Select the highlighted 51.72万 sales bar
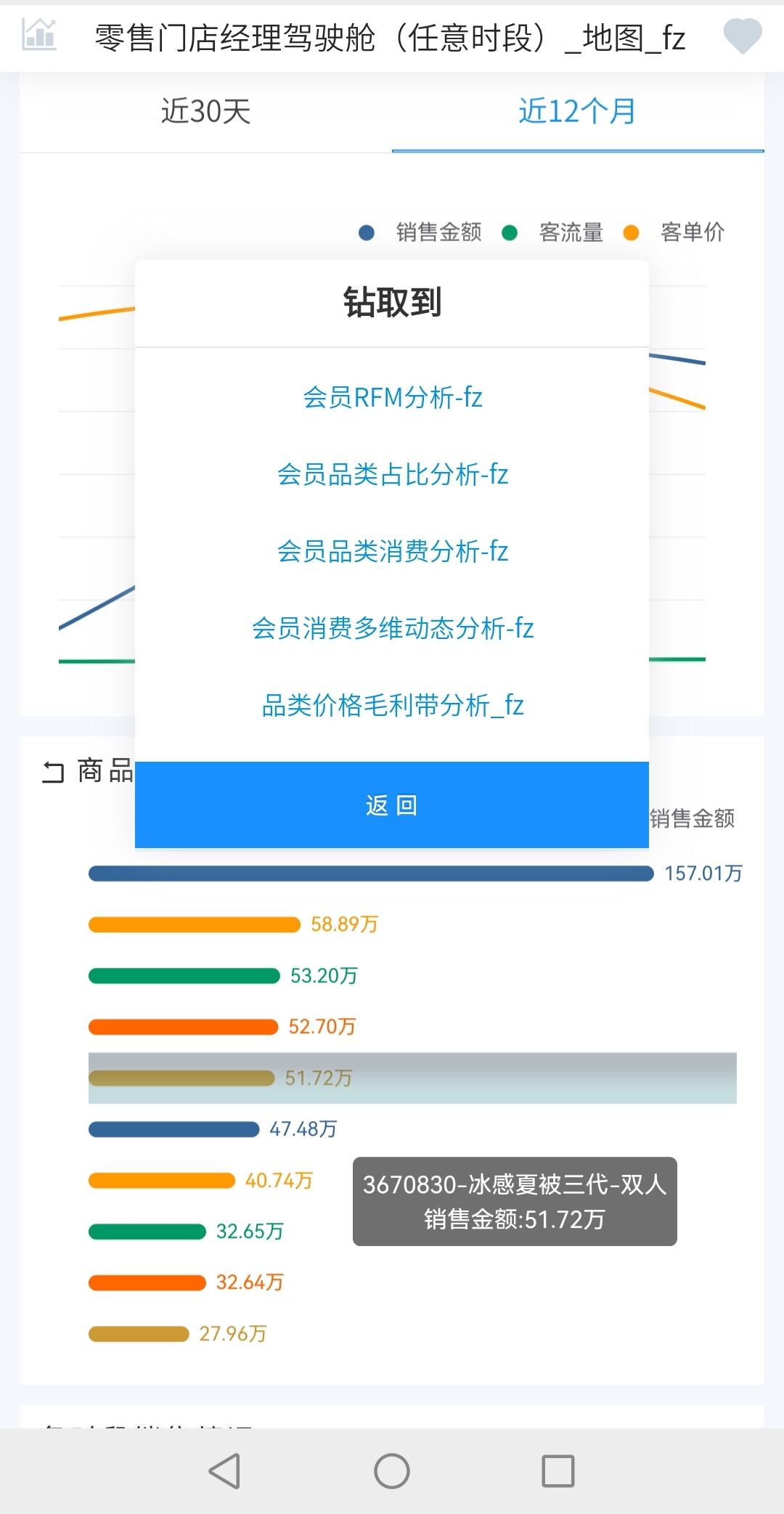 [x=181, y=1078]
